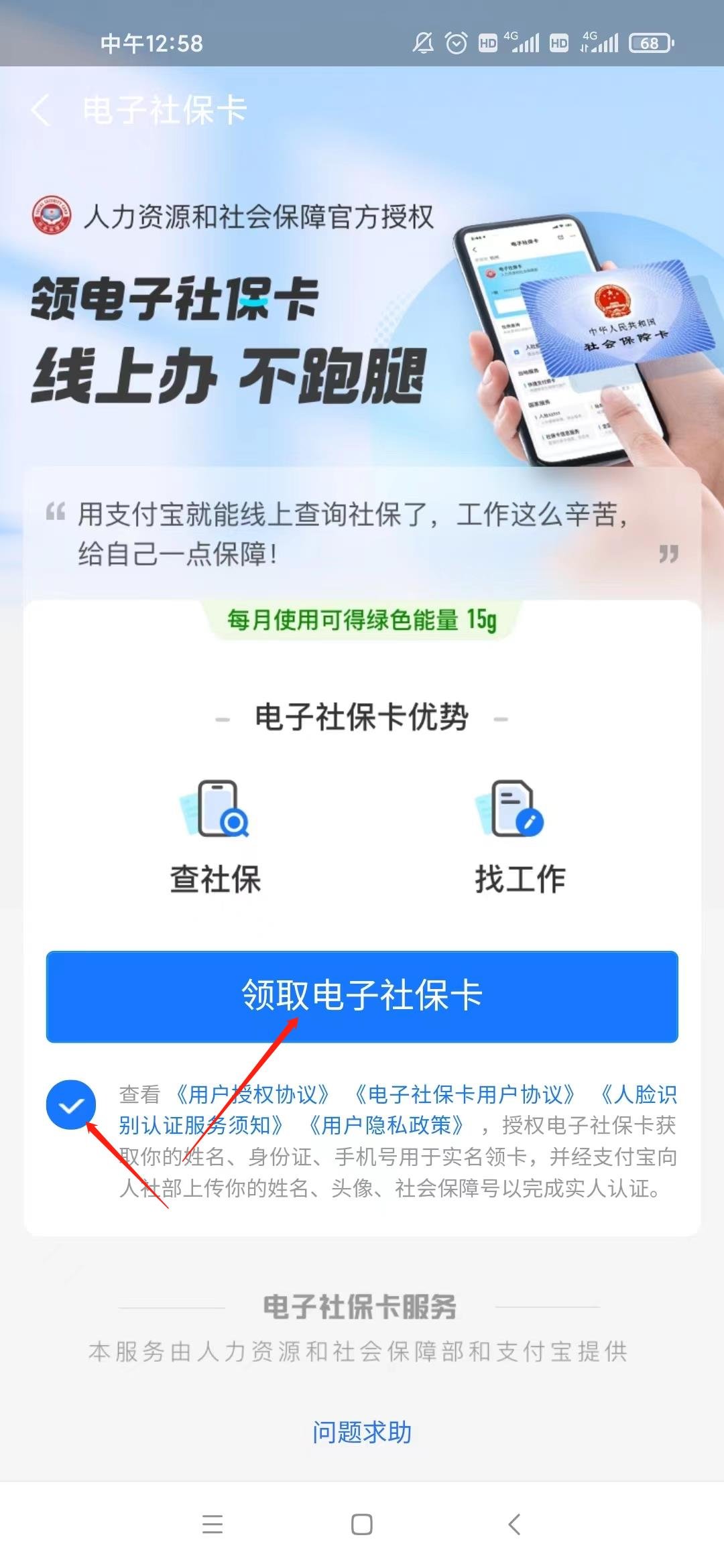Open the 问题求助 help link

(x=362, y=1433)
